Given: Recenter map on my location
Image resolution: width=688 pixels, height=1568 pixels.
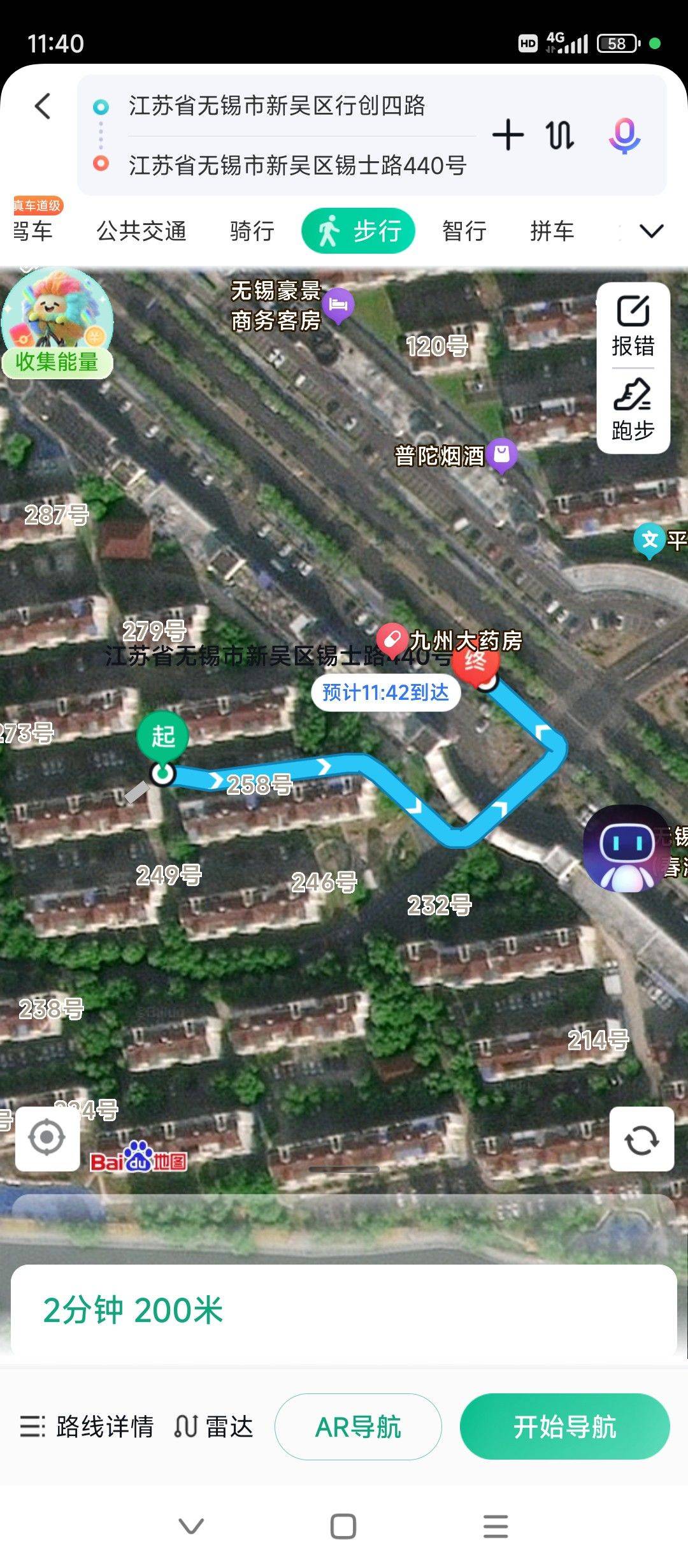Looking at the screenshot, I should (47, 1138).
